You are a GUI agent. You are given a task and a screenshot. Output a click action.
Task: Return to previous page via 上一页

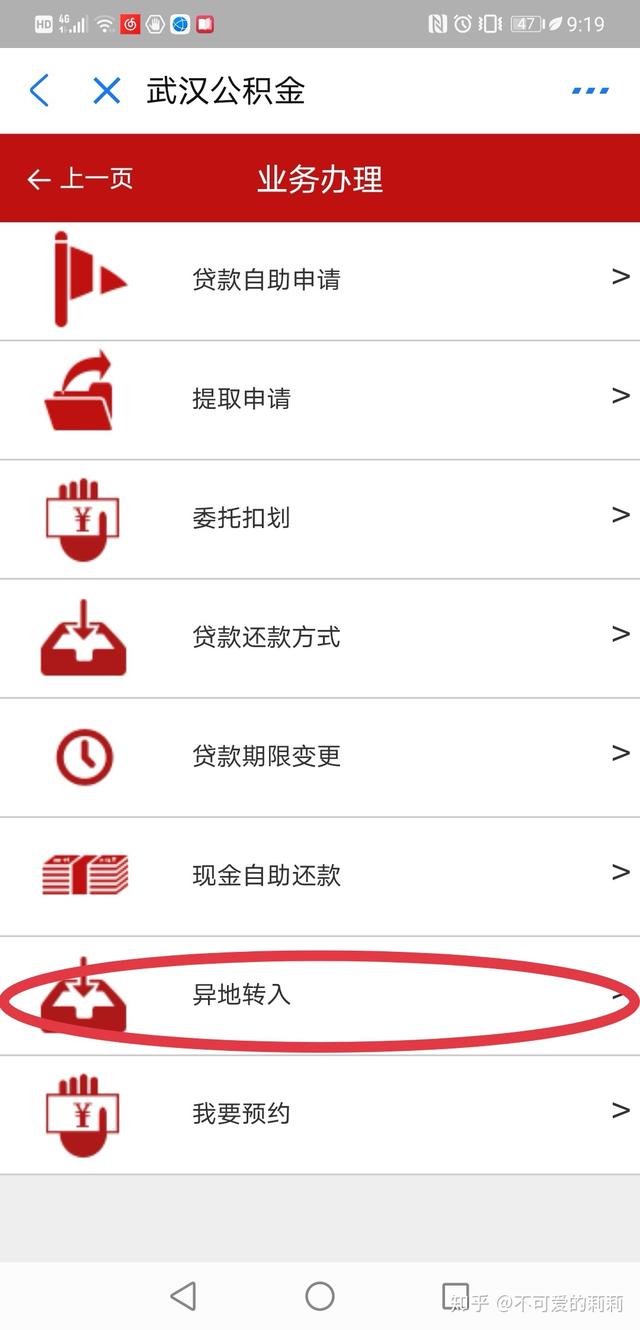[81, 179]
